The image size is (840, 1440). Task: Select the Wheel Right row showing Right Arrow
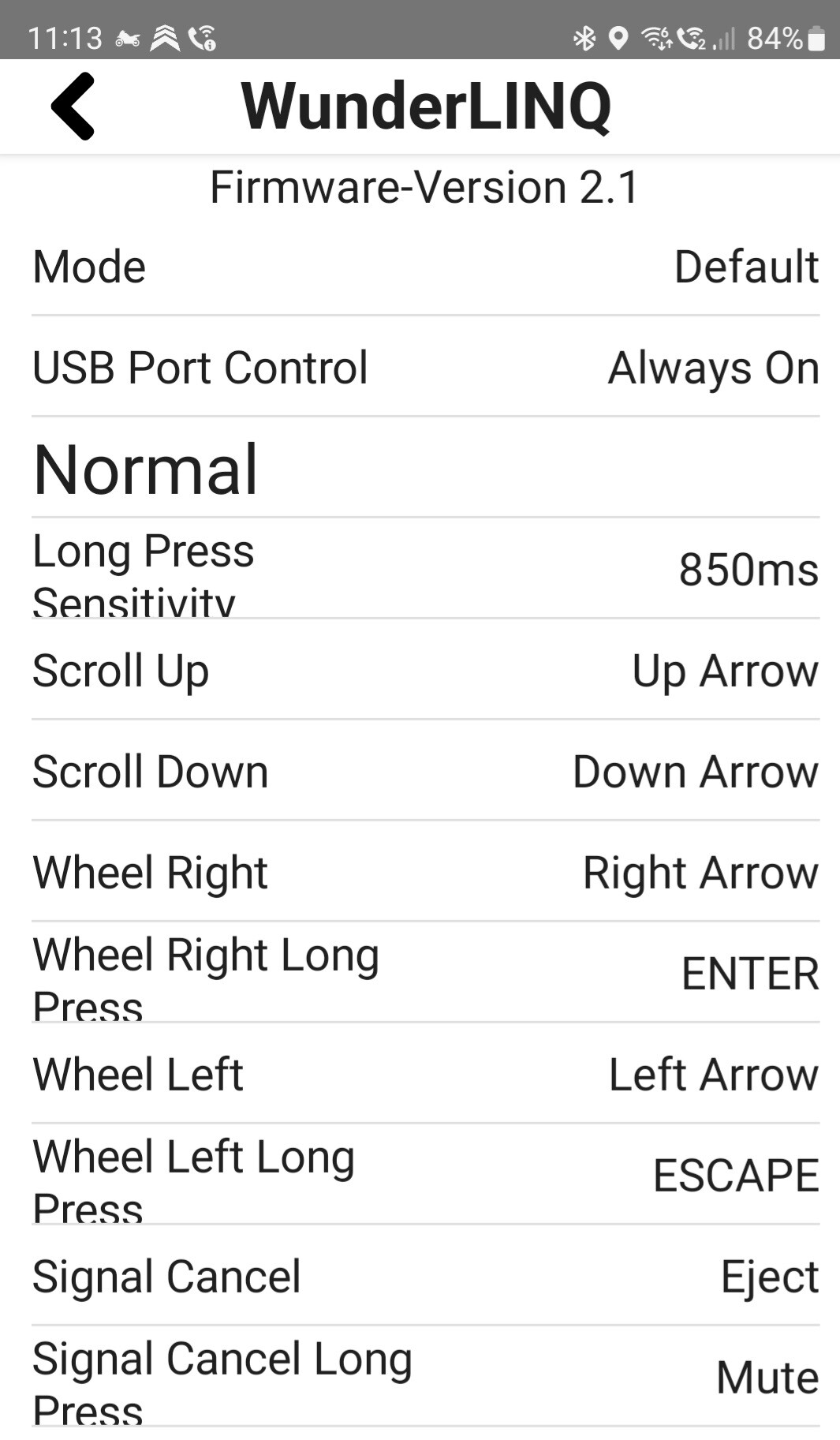(426, 873)
